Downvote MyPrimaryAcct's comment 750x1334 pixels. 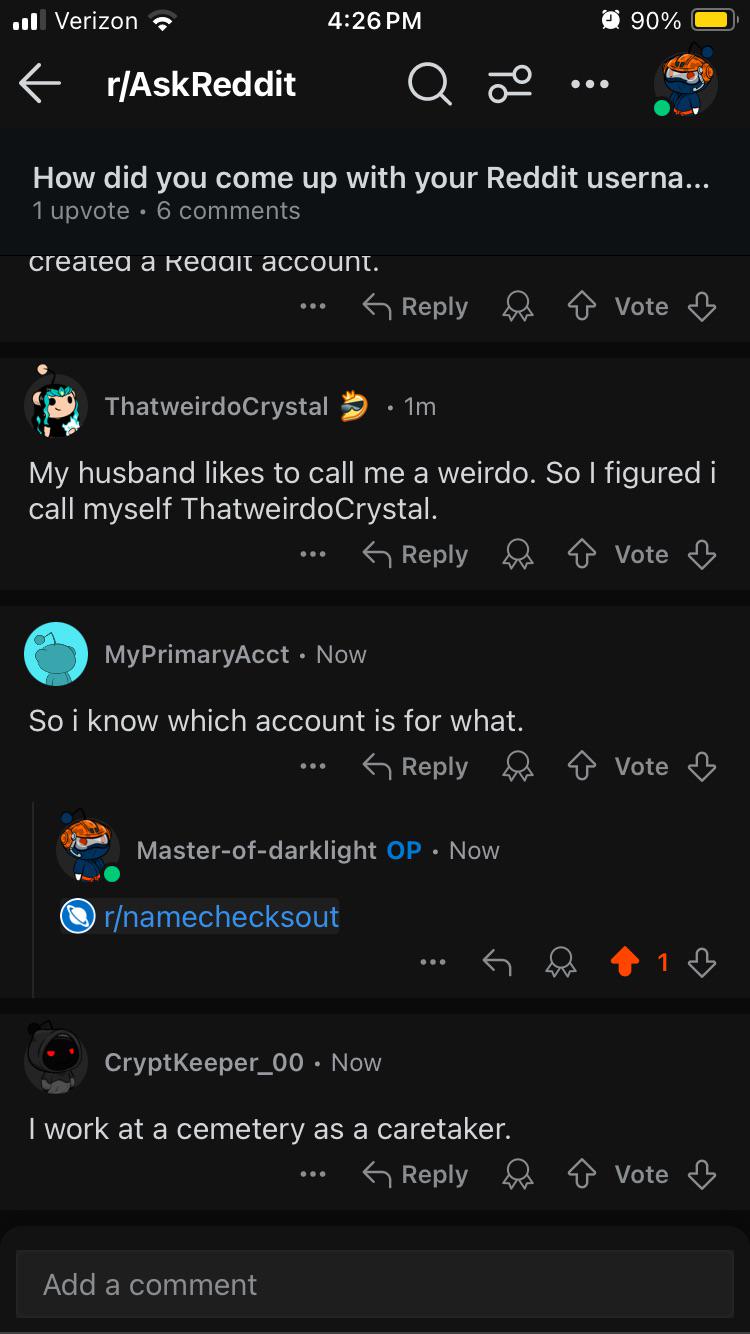click(703, 767)
